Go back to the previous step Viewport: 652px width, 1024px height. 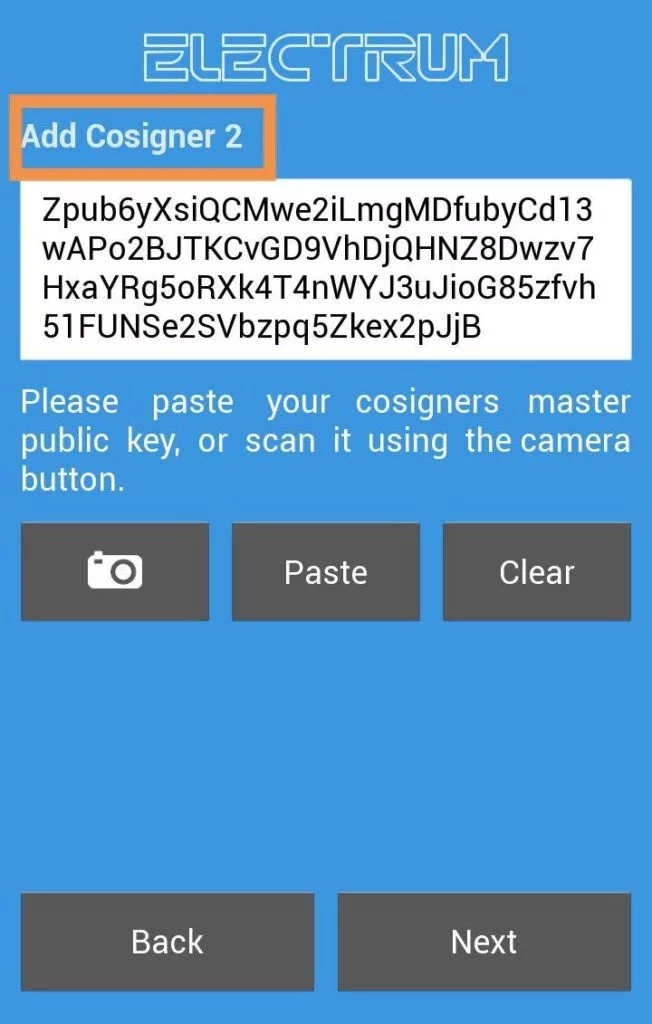(167, 942)
